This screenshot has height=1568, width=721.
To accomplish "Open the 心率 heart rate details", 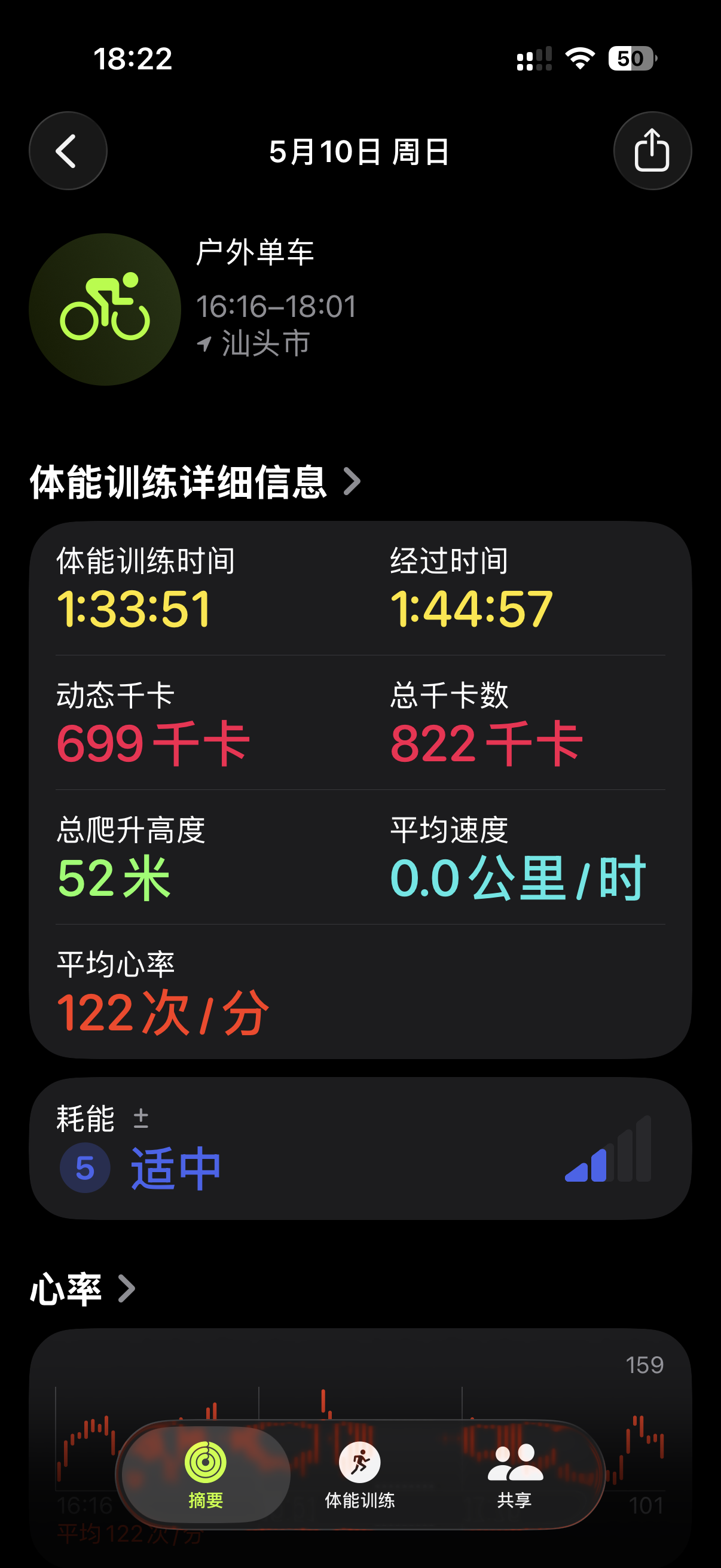I will click(83, 1288).
